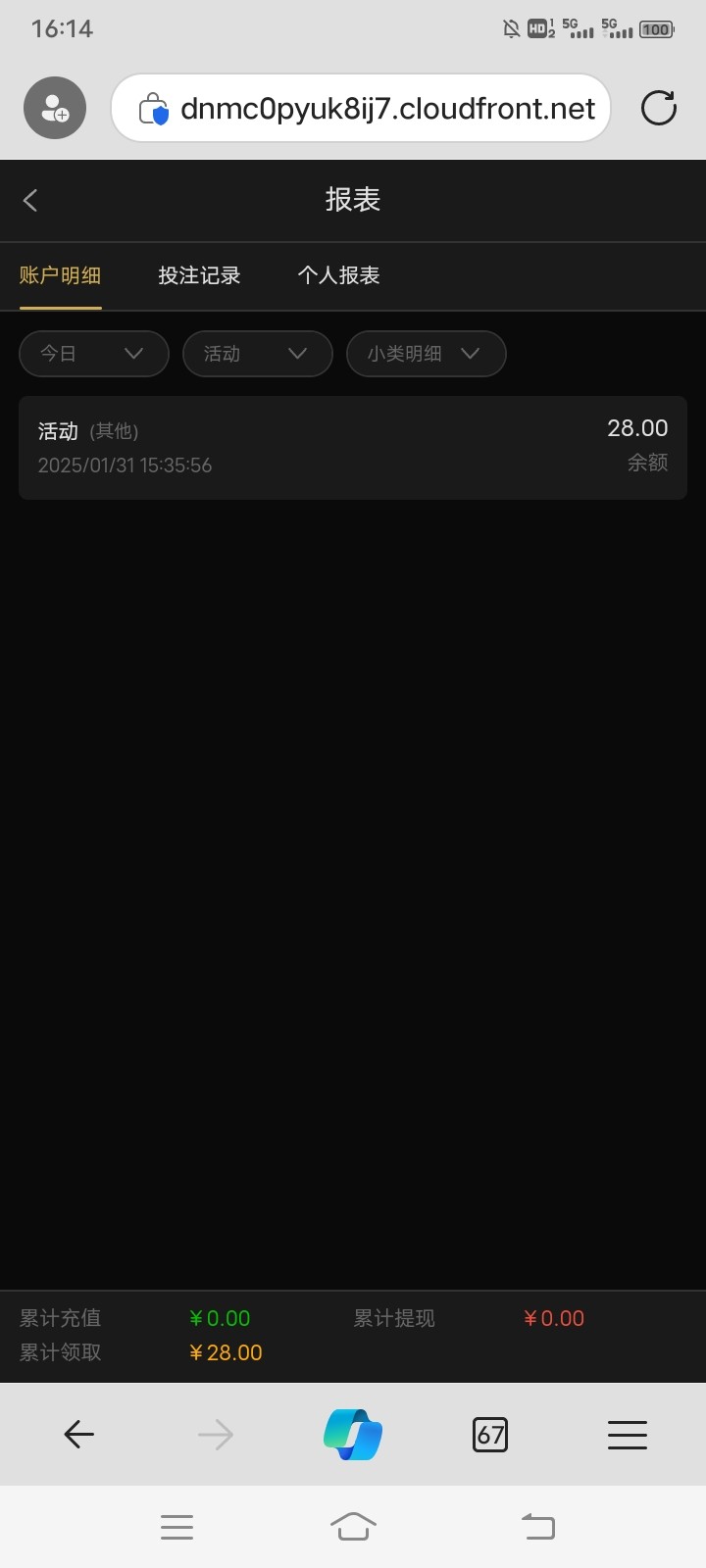Reload the page in the browser
The image size is (706, 1568).
point(658,108)
